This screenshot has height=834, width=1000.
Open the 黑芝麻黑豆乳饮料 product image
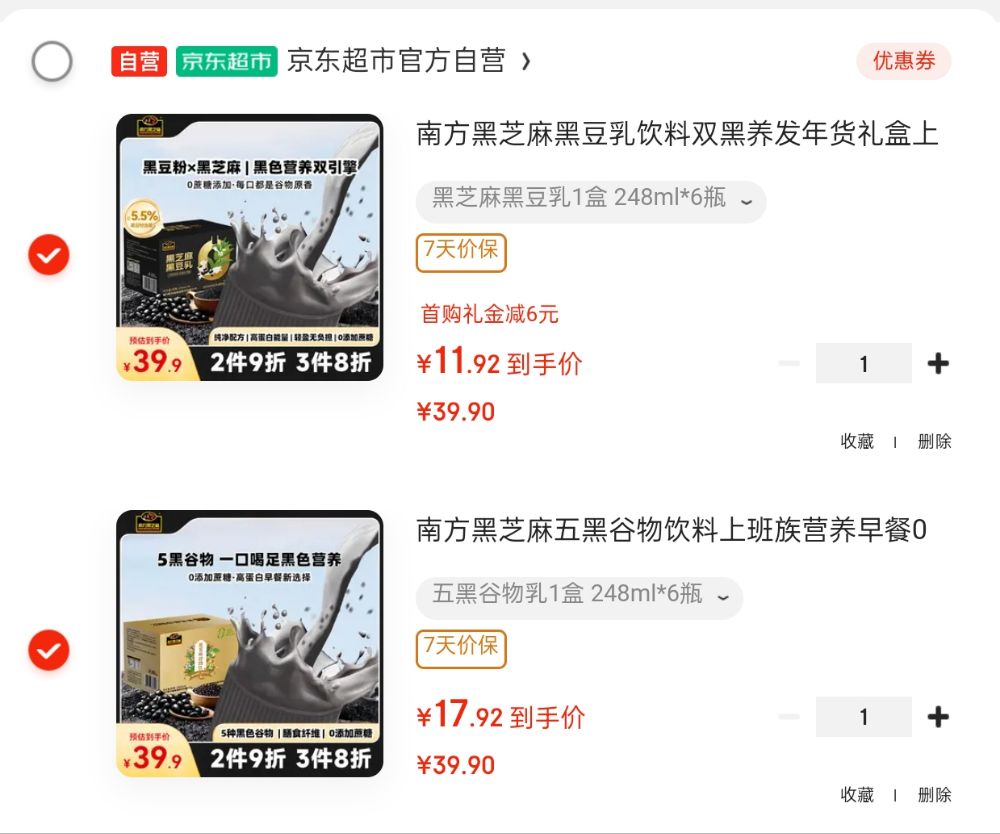click(249, 247)
